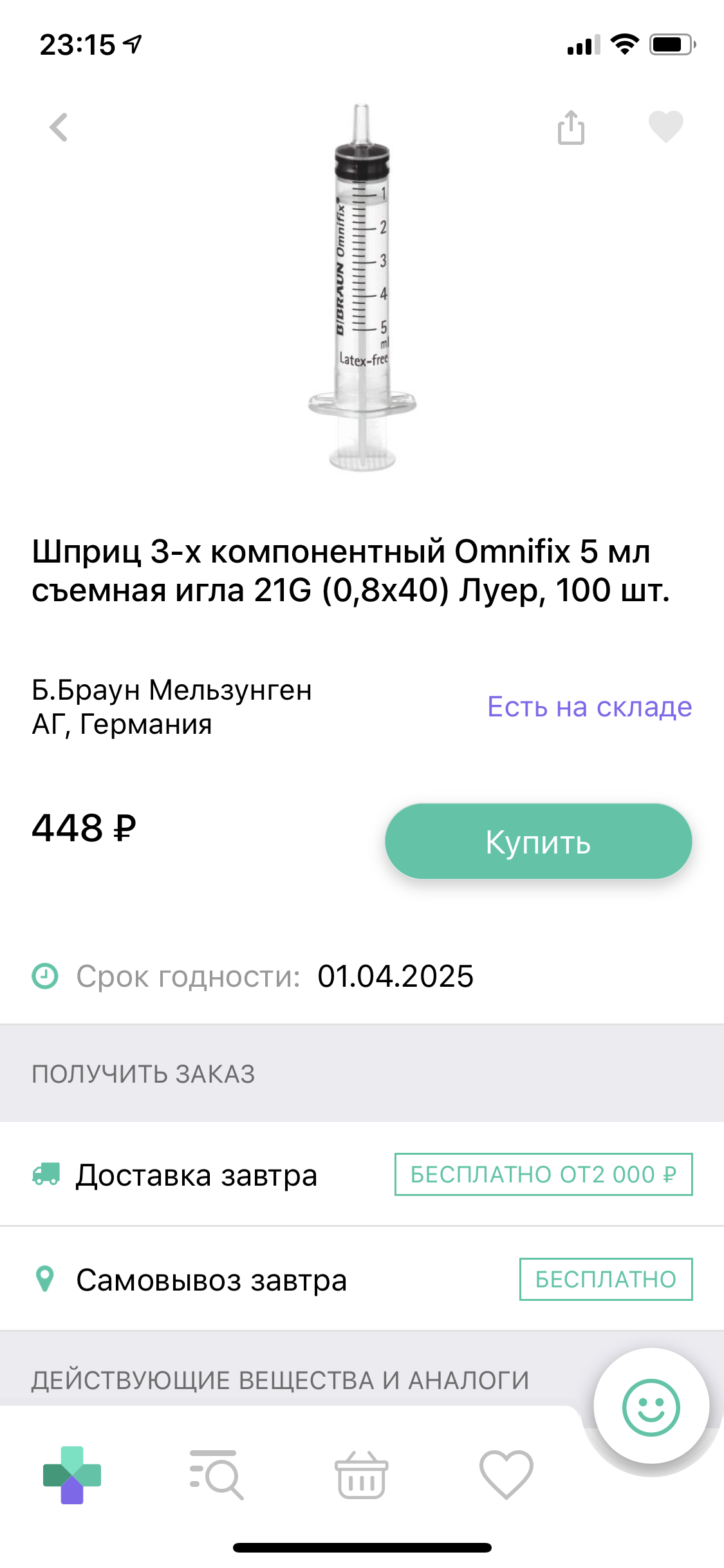Screen dimensions: 724x1568
Task: Switch to the pharmacy home tab
Action: [72, 1475]
